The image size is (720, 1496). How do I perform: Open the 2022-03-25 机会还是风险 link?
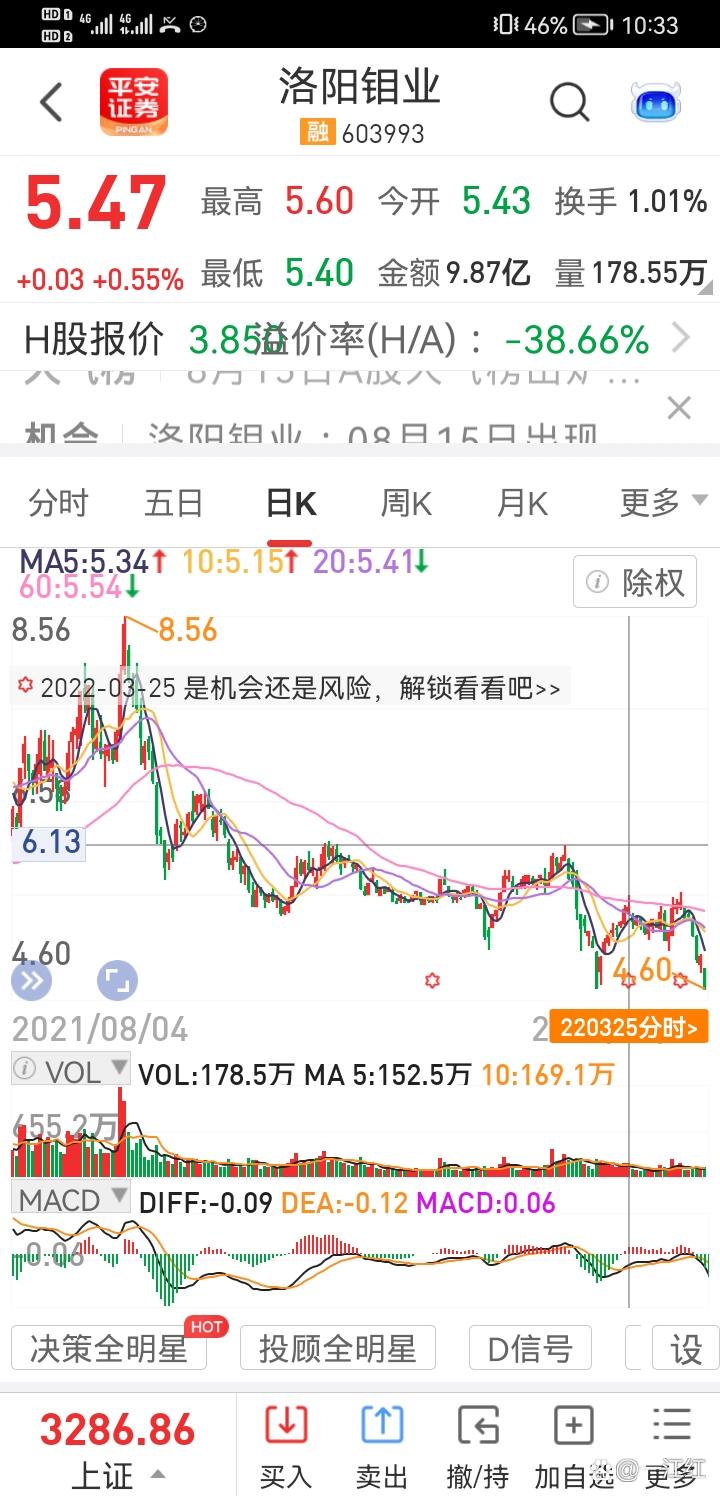pos(290,688)
